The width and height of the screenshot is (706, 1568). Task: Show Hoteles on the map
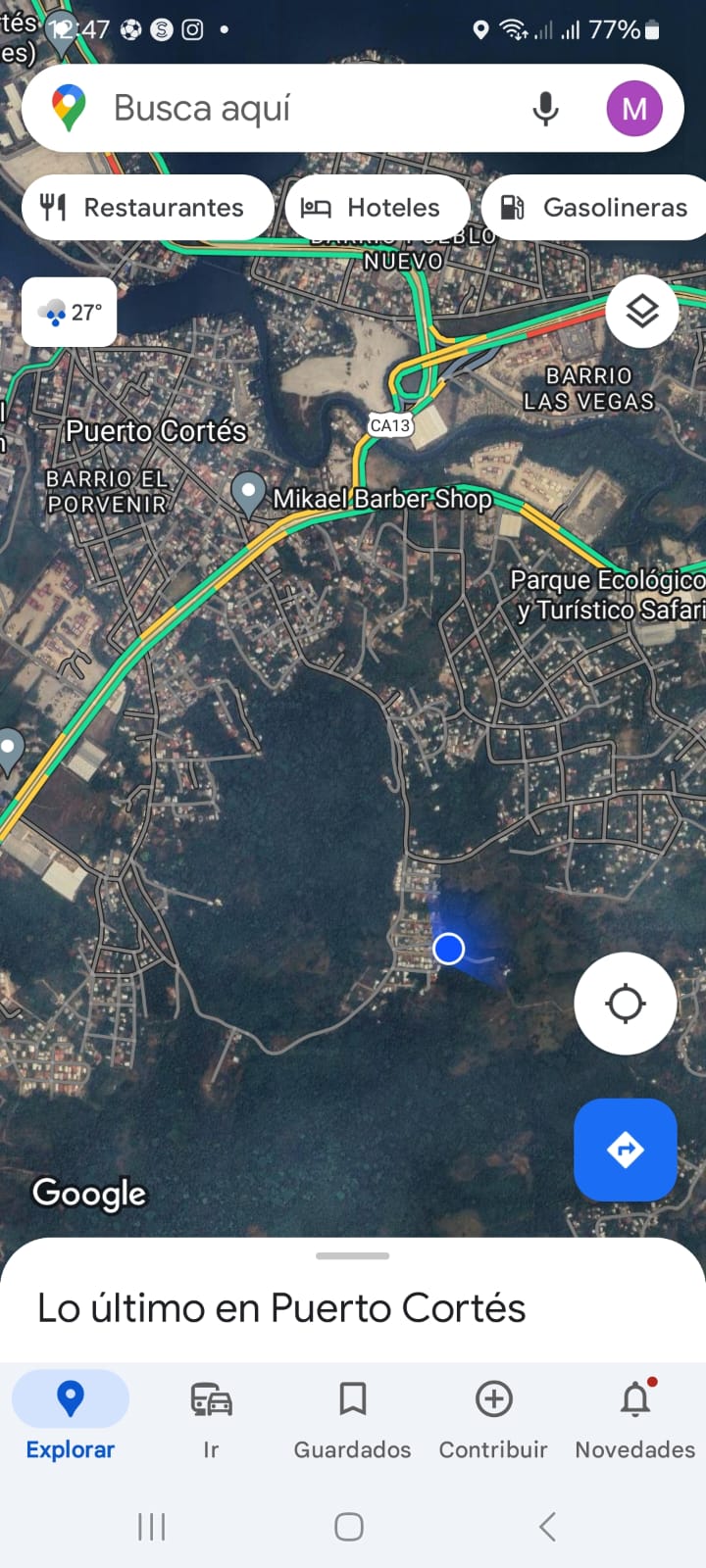(x=377, y=208)
